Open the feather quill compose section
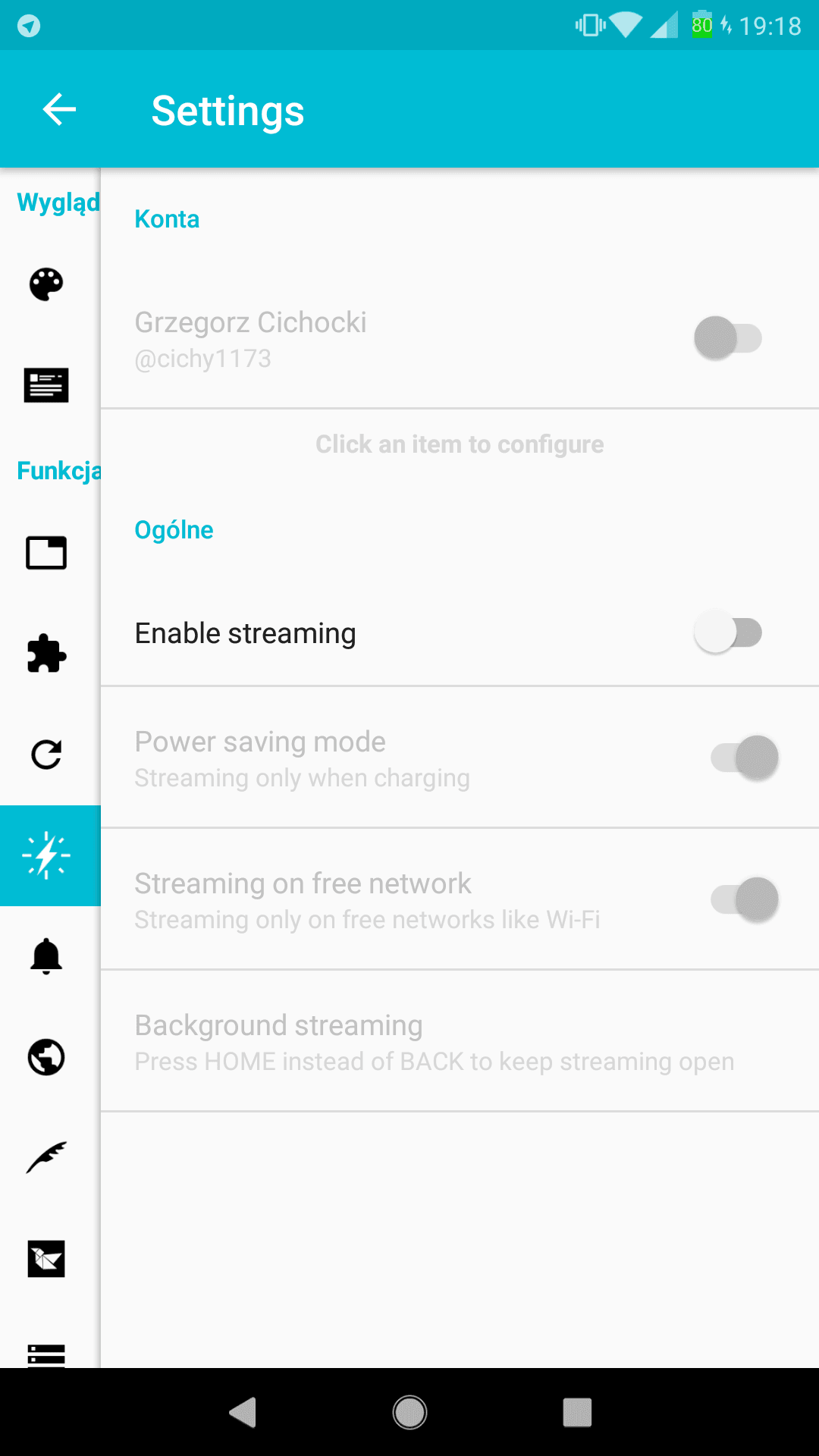Screen dimensions: 819x1456 click(46, 1158)
